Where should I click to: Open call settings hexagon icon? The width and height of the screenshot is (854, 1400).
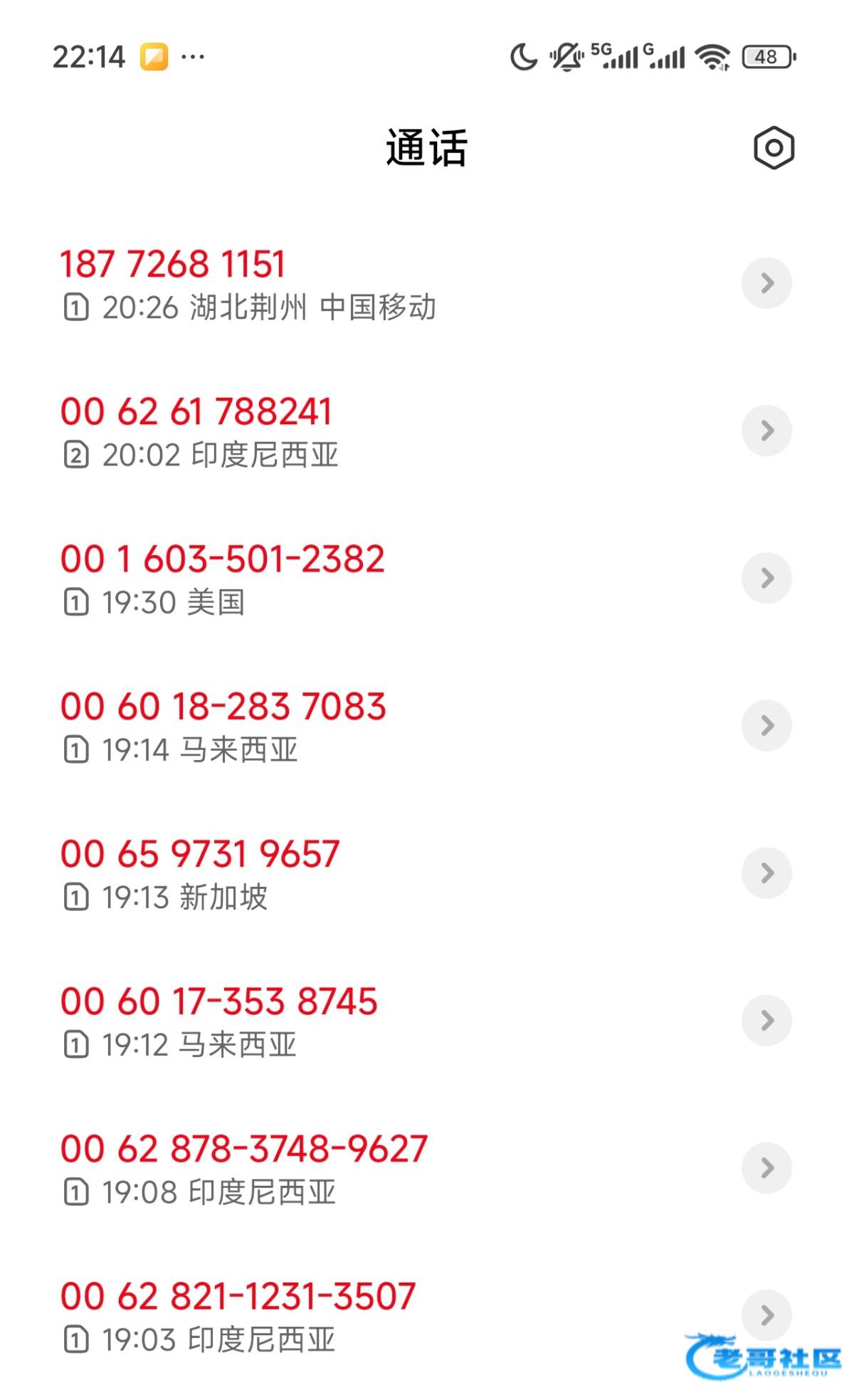774,148
